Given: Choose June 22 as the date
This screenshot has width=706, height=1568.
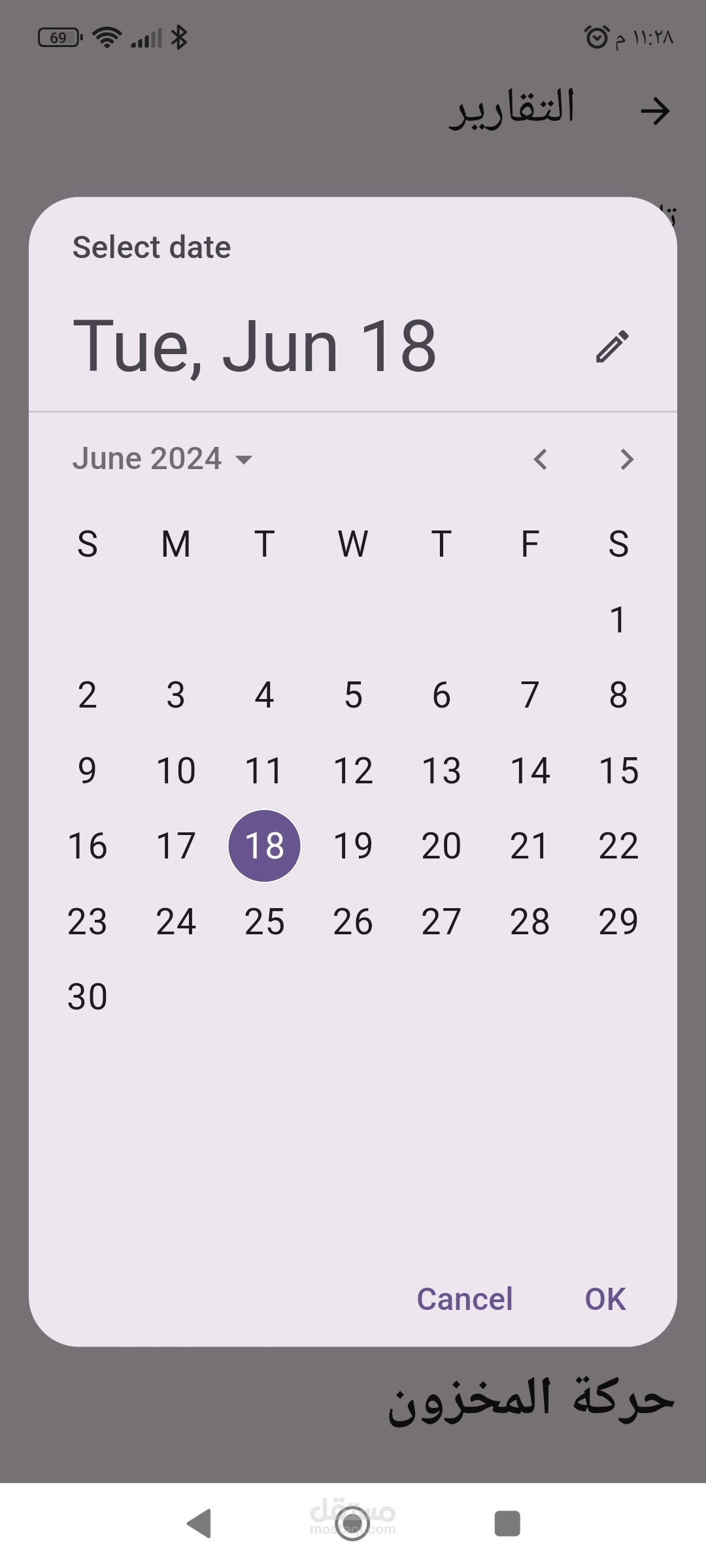Looking at the screenshot, I should [x=618, y=846].
